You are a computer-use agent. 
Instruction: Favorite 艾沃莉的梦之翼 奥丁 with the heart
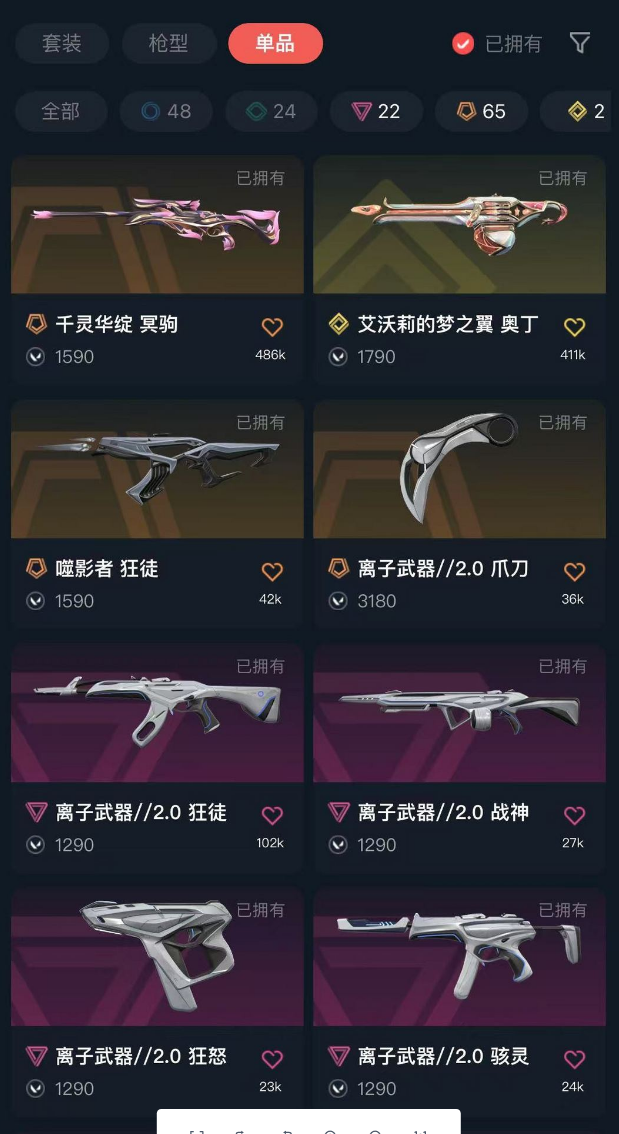[x=574, y=327]
